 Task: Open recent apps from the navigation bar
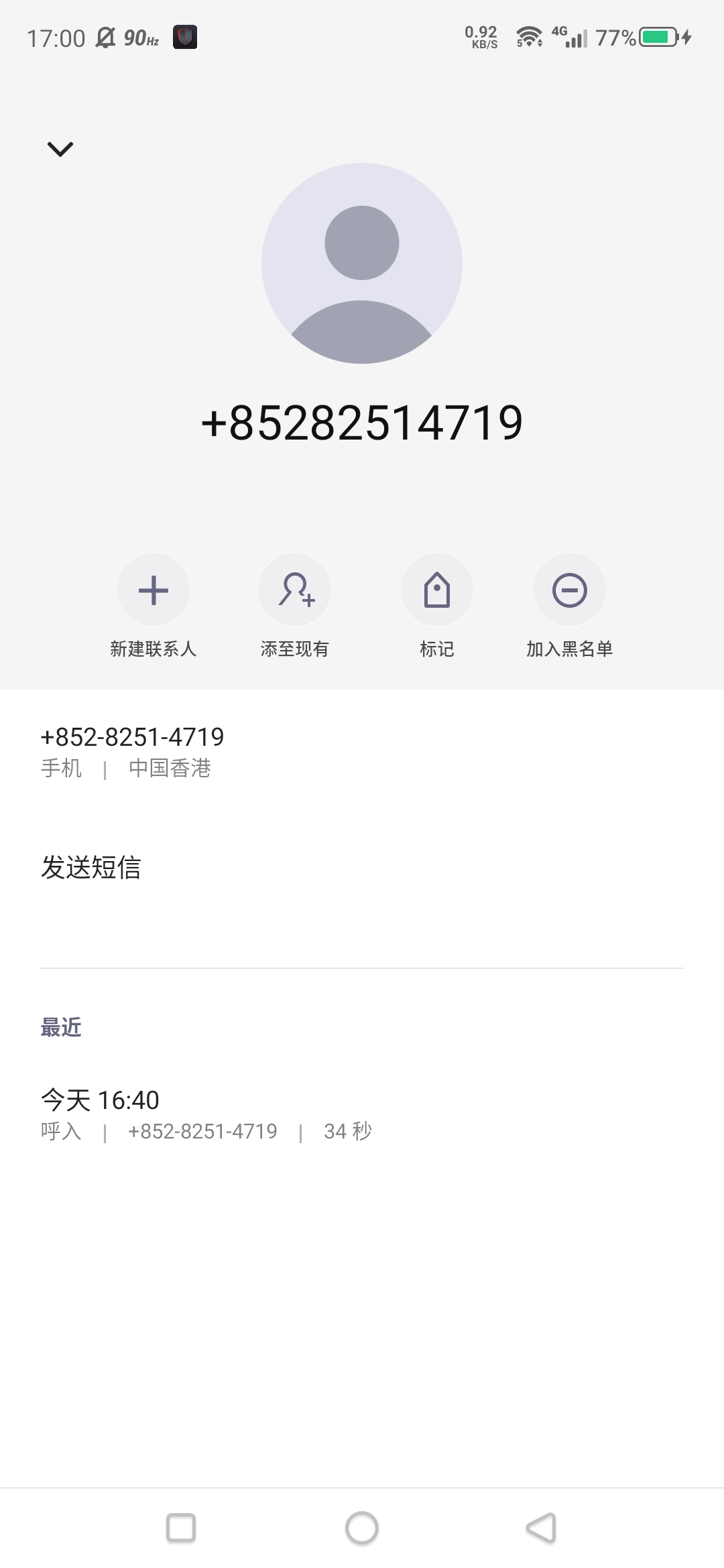point(181,1528)
